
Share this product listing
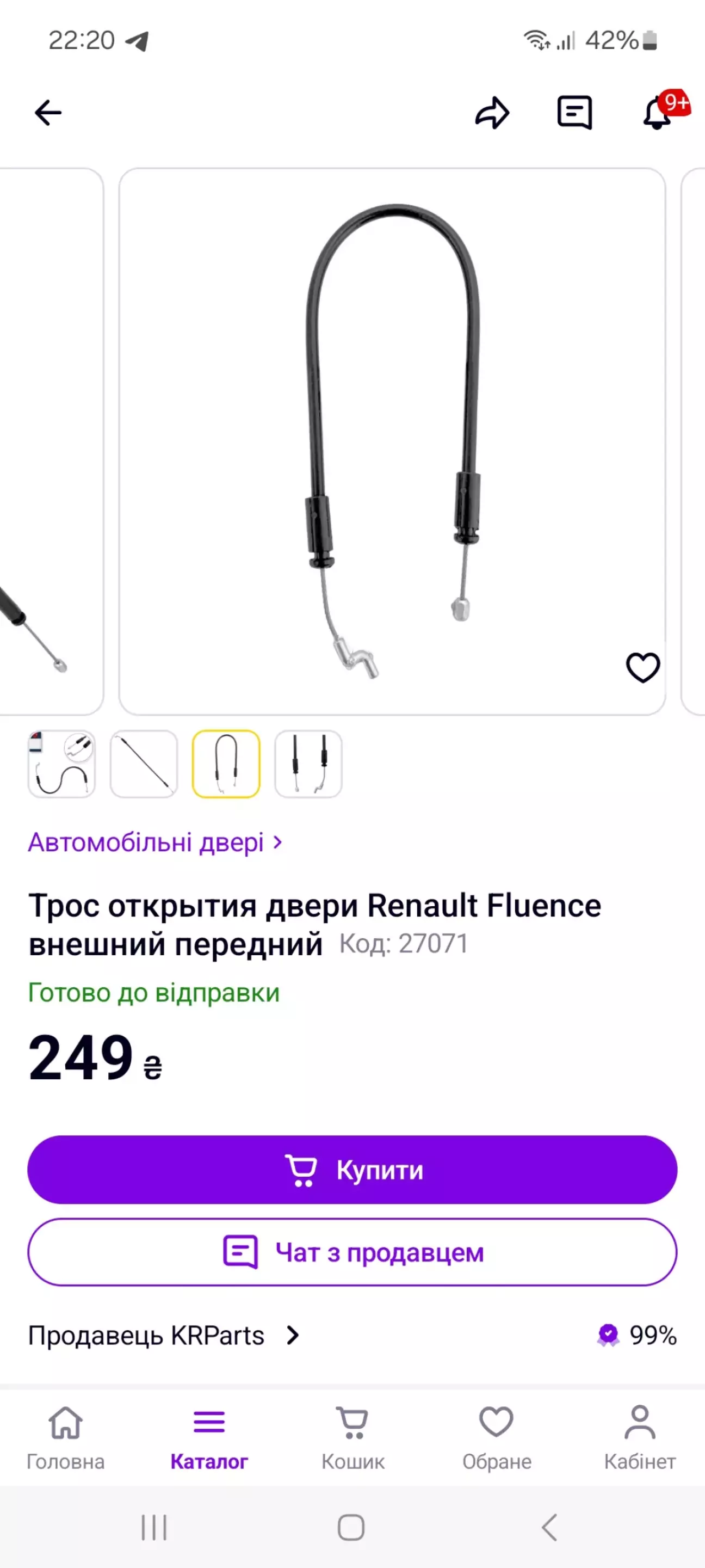tap(492, 113)
